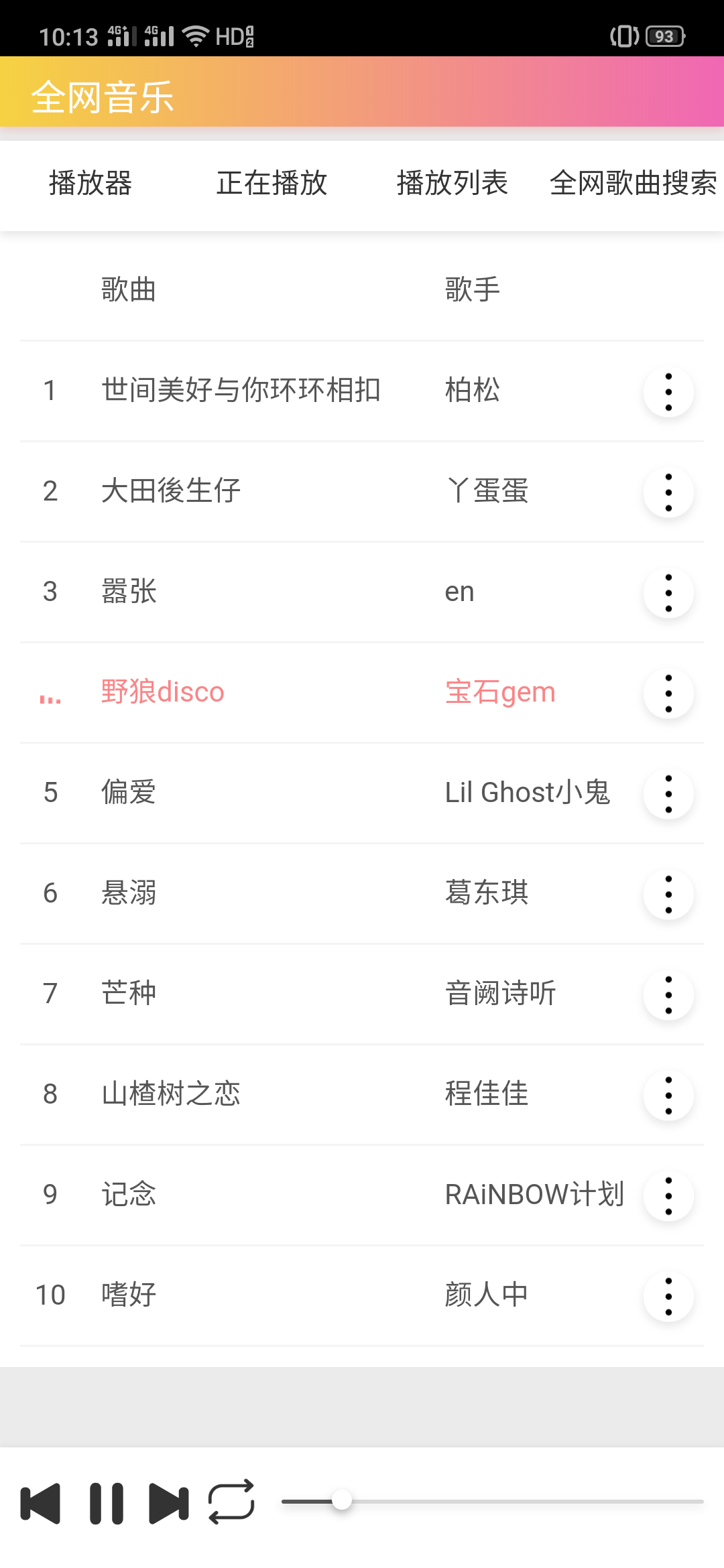Skip to the previous track
Viewport: 724px width, 1568px height.
[40, 1504]
